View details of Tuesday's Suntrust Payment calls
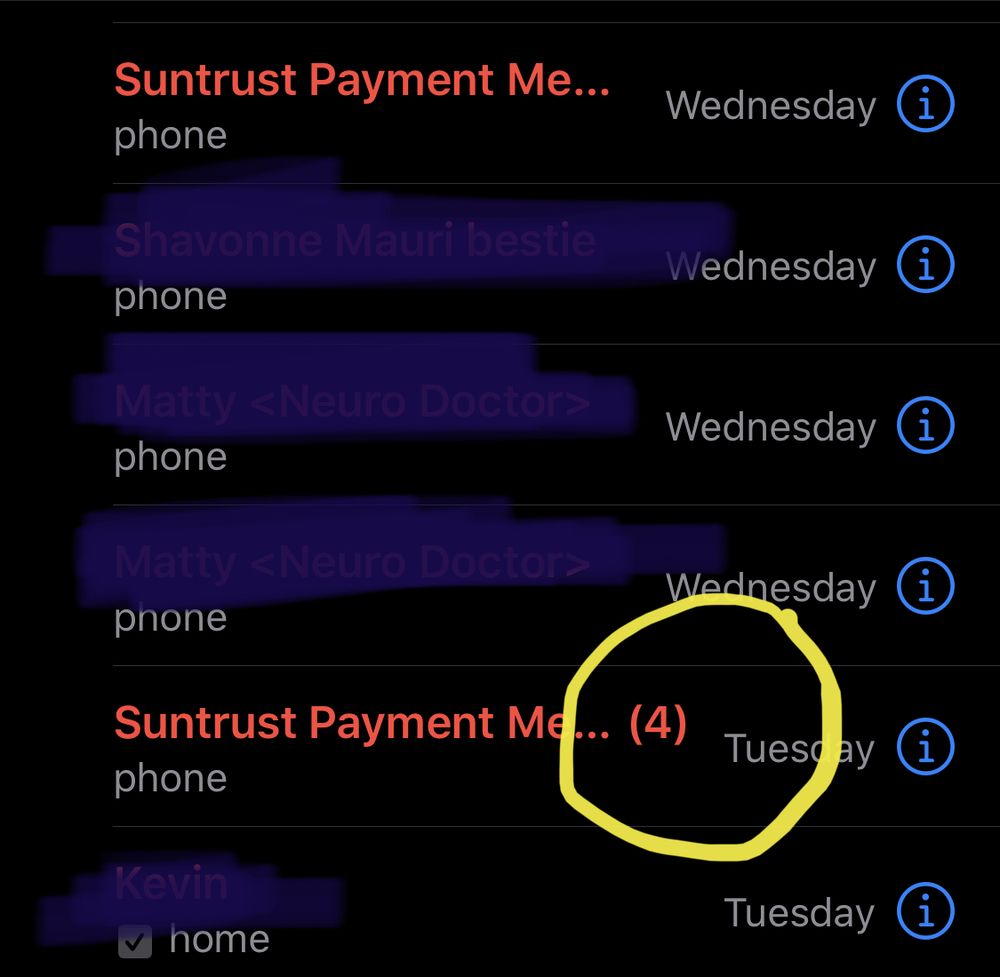The image size is (1000, 977). 925,747
